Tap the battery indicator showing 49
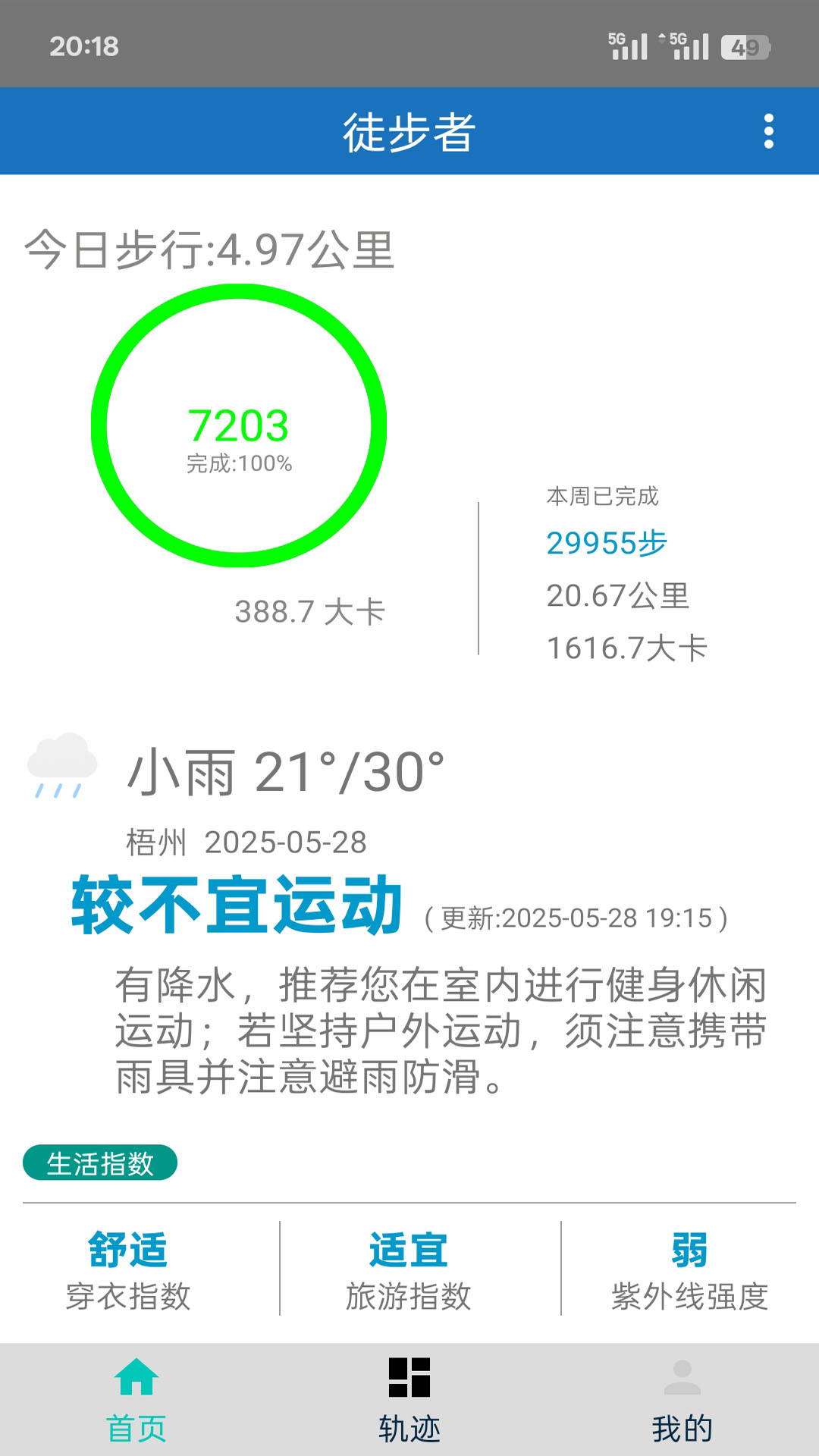This screenshot has width=819, height=1456. (744, 47)
